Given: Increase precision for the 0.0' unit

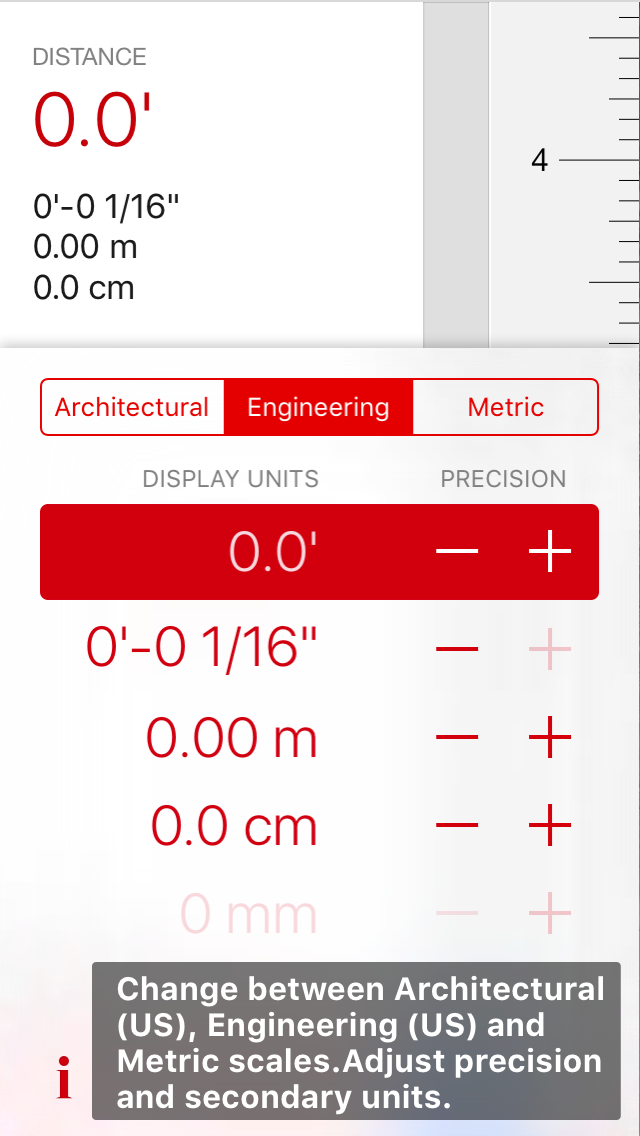Looking at the screenshot, I should pos(550,552).
